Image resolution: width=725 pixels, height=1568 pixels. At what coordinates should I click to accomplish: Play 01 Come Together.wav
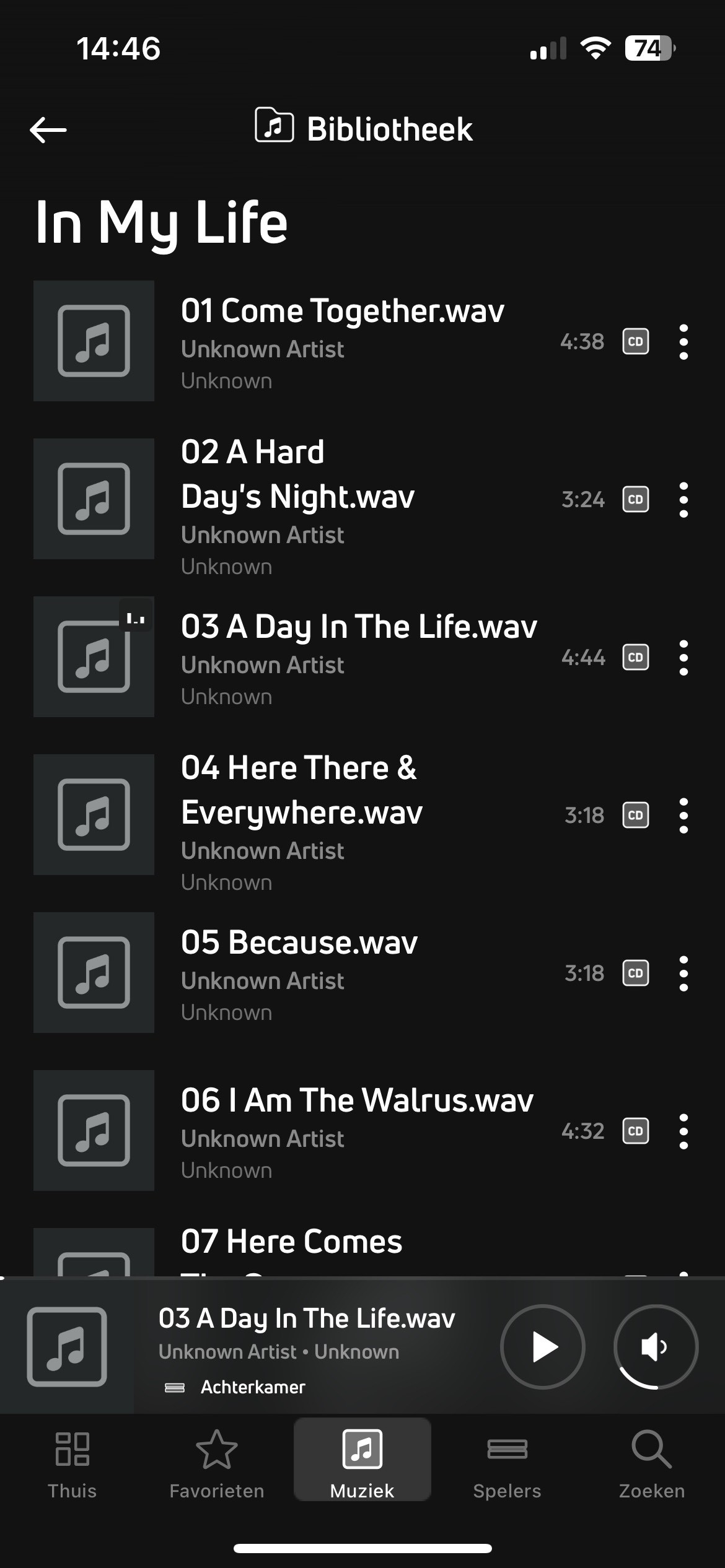342,341
